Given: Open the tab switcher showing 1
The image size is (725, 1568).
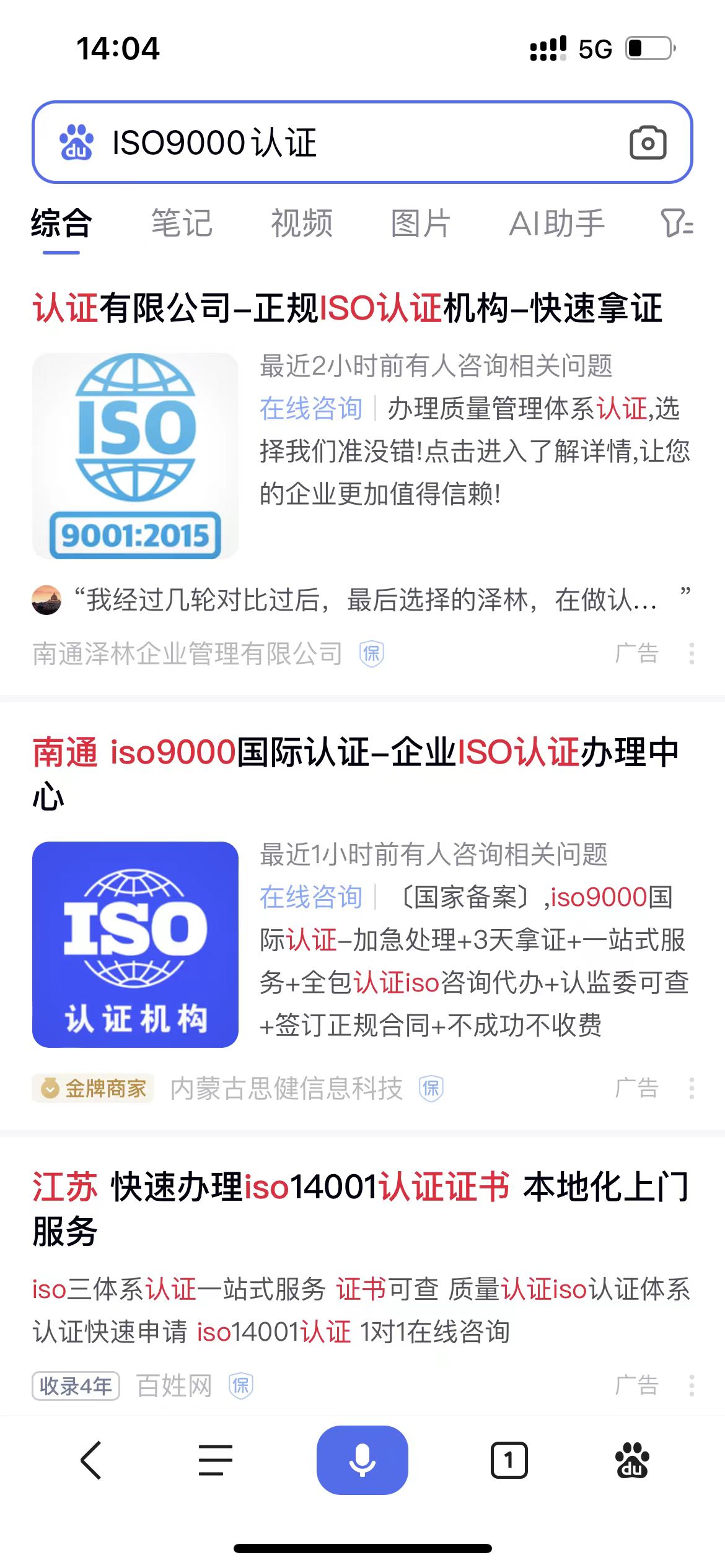Looking at the screenshot, I should coord(509,1460).
